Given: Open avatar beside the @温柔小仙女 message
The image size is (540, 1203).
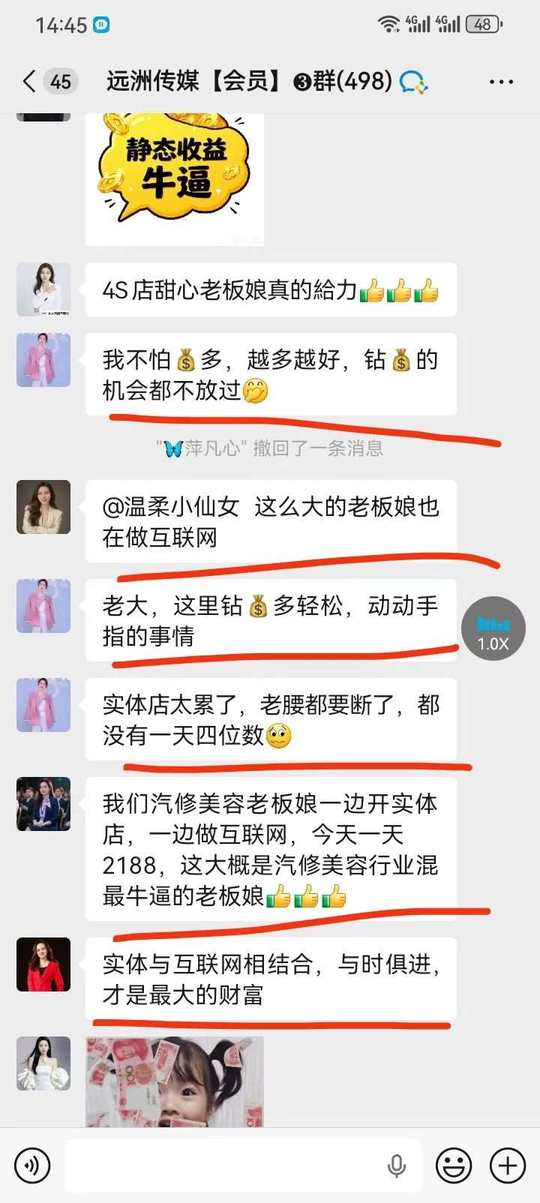Looking at the screenshot, I should pos(43,507).
